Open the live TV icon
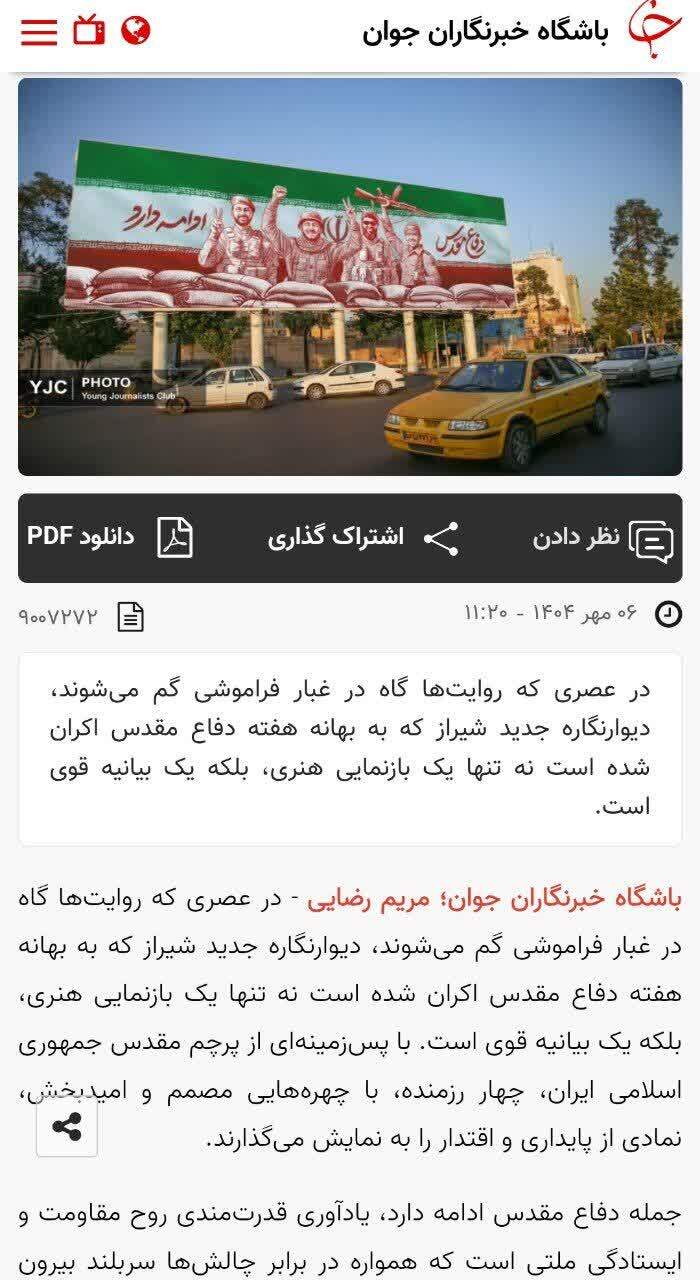 89,31
